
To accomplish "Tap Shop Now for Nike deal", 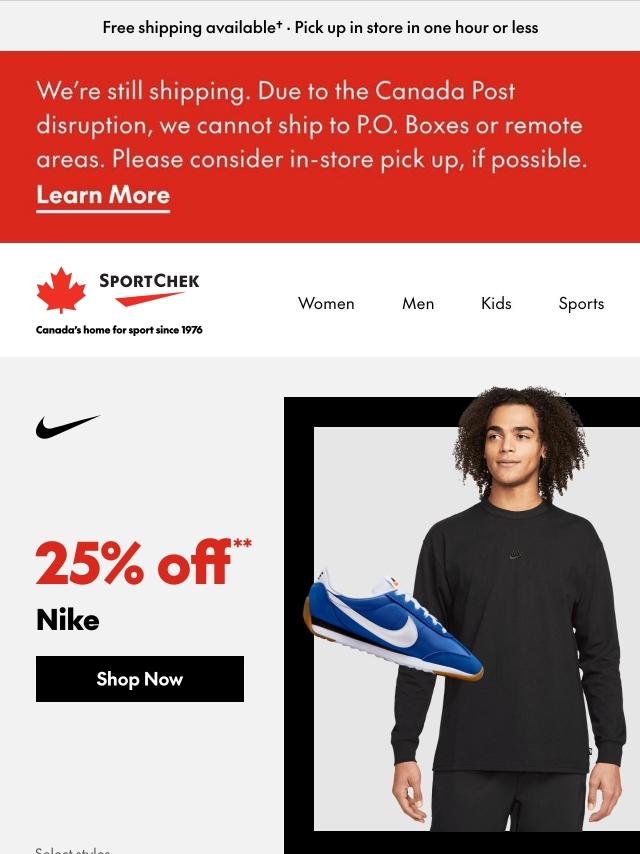I will pyautogui.click(x=140, y=679).
